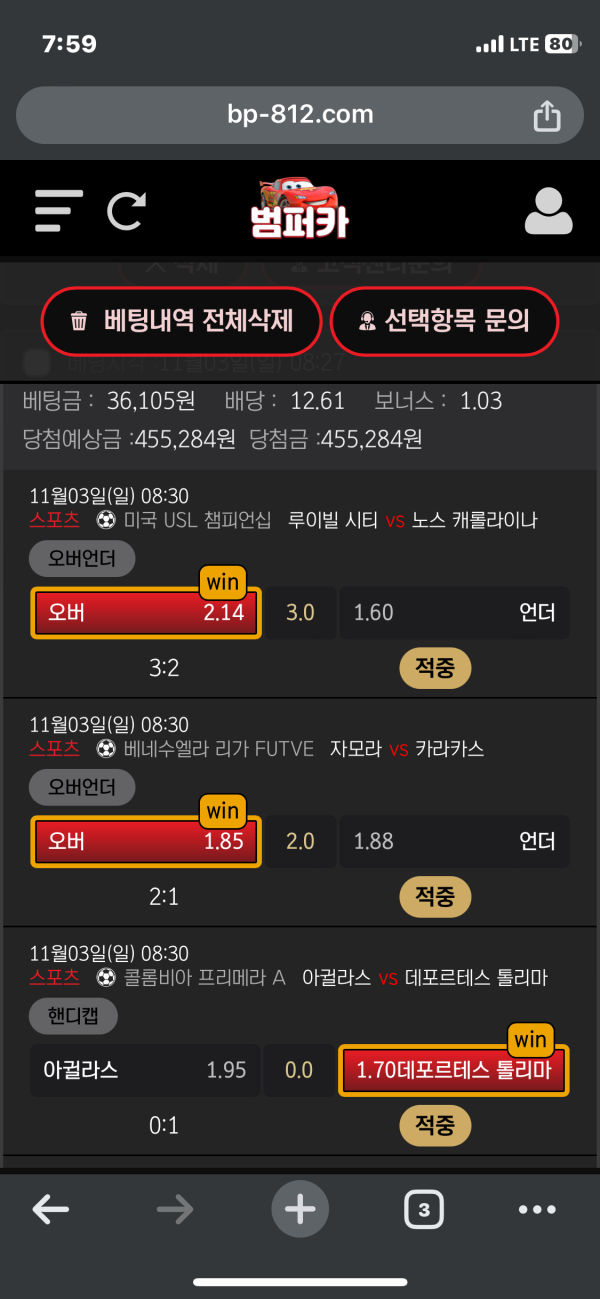The image size is (600, 1299).
Task: Open the user profile icon
Action: pos(548,210)
